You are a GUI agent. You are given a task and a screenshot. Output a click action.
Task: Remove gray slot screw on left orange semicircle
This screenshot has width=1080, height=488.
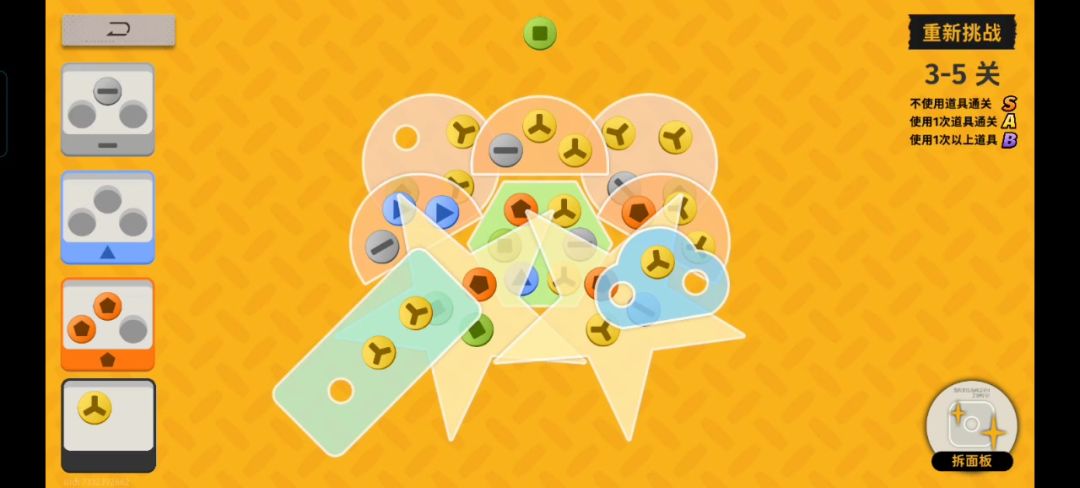click(382, 246)
